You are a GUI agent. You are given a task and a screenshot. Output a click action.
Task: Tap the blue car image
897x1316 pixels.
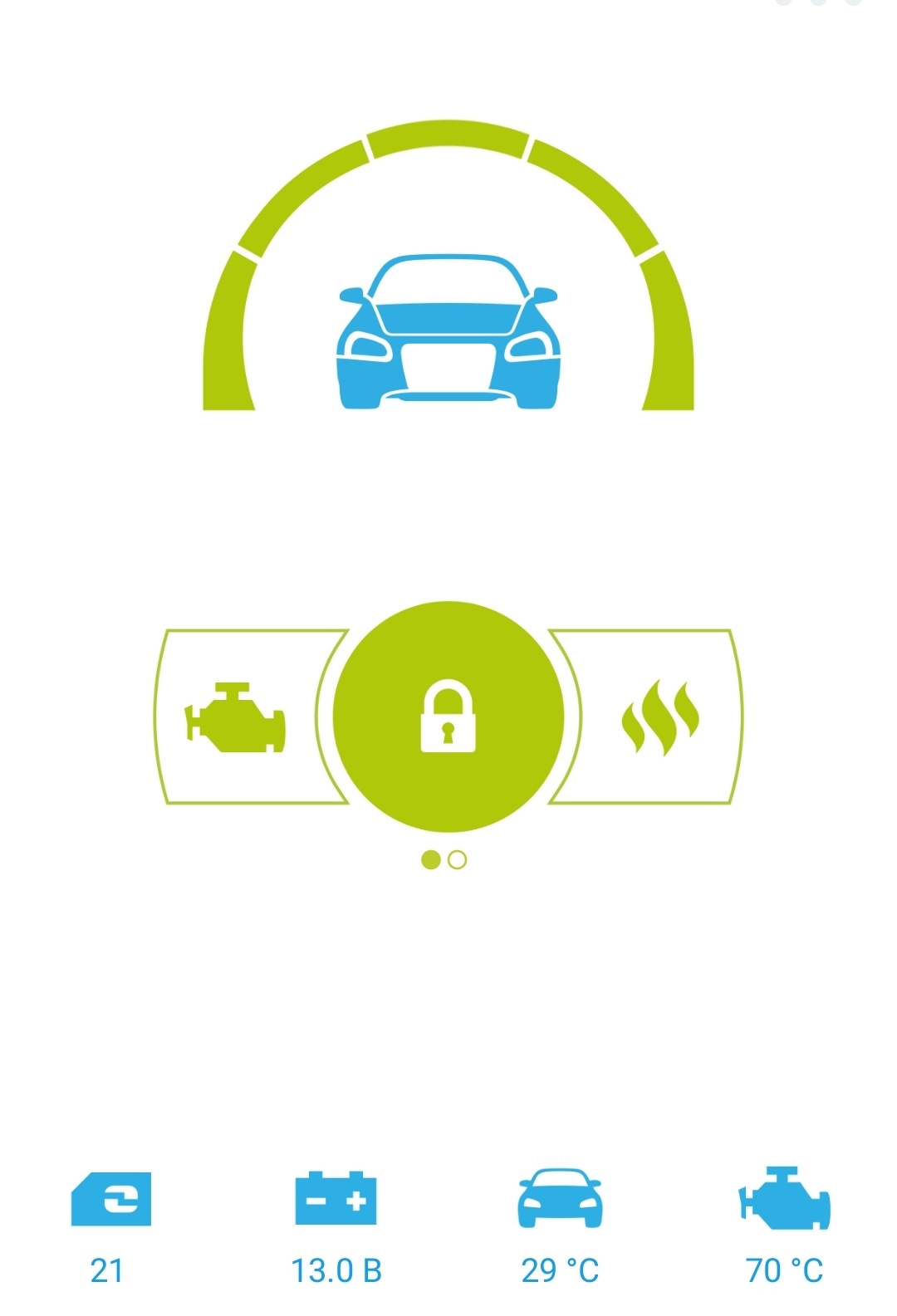click(448, 332)
